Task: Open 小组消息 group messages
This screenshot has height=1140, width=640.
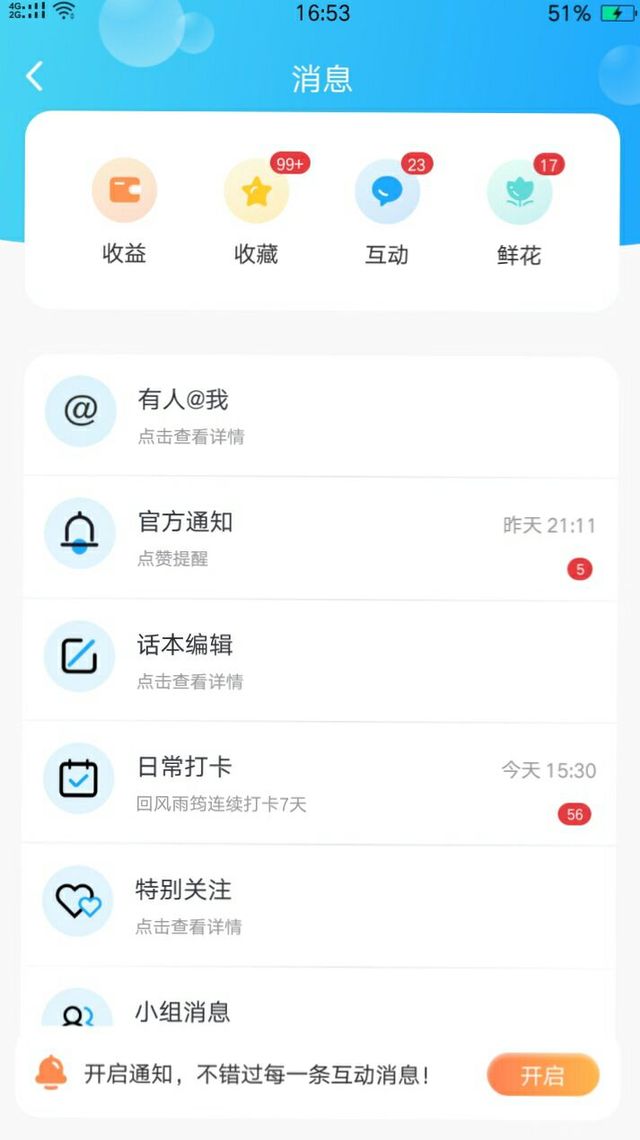Action: click(321, 998)
